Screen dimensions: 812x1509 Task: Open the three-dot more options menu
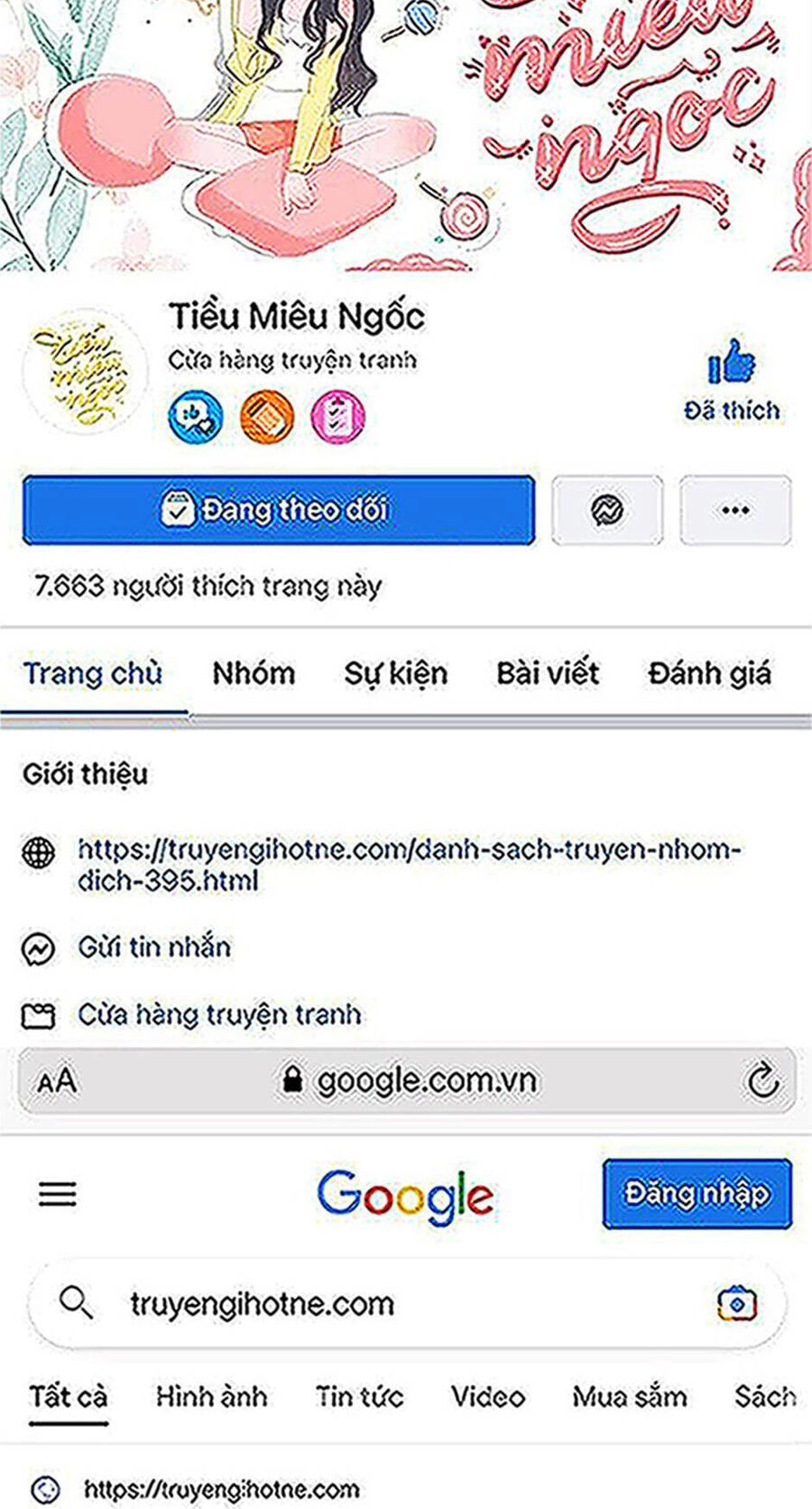point(734,510)
